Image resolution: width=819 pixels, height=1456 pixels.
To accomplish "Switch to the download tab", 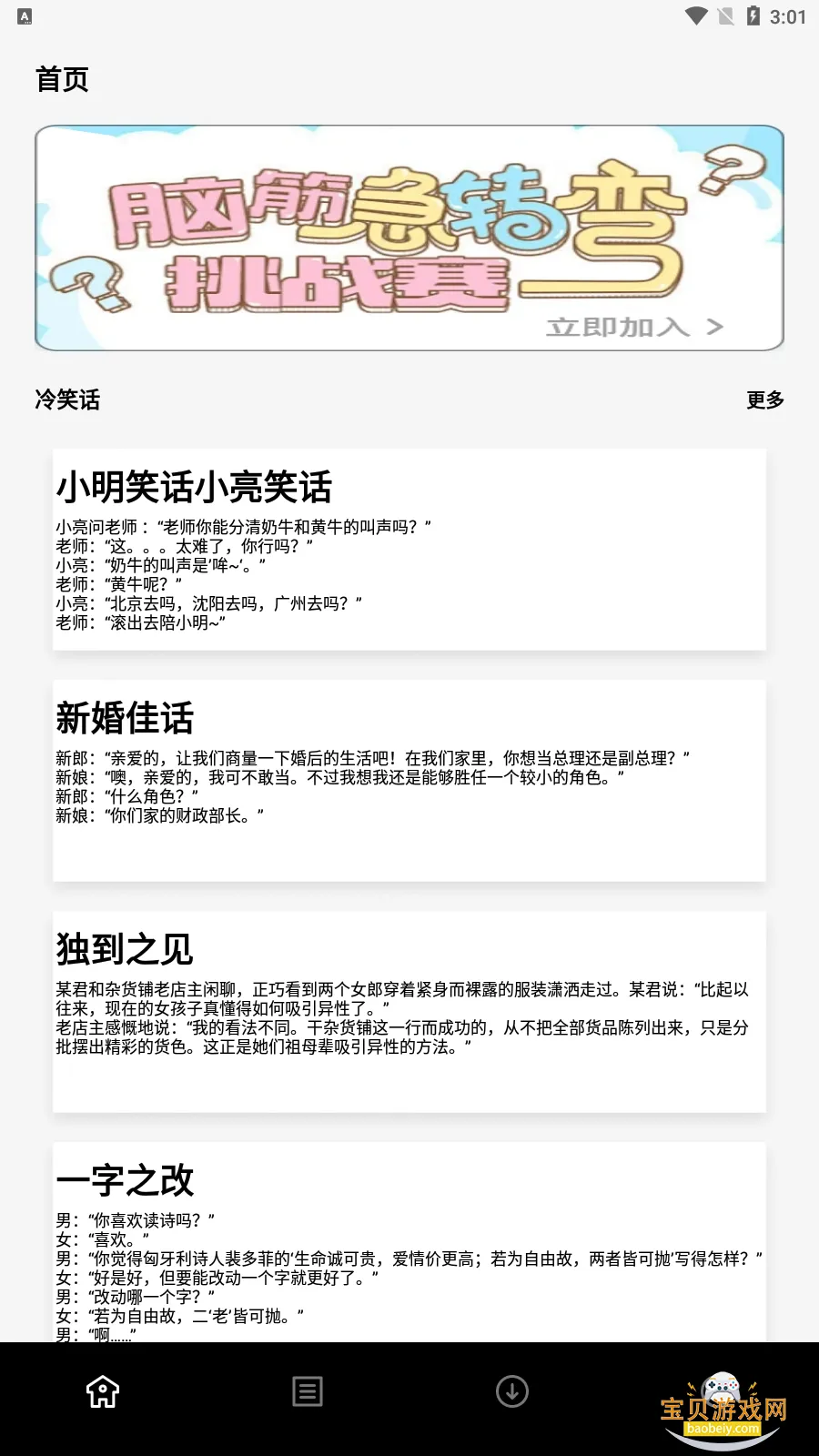I will (x=512, y=1391).
